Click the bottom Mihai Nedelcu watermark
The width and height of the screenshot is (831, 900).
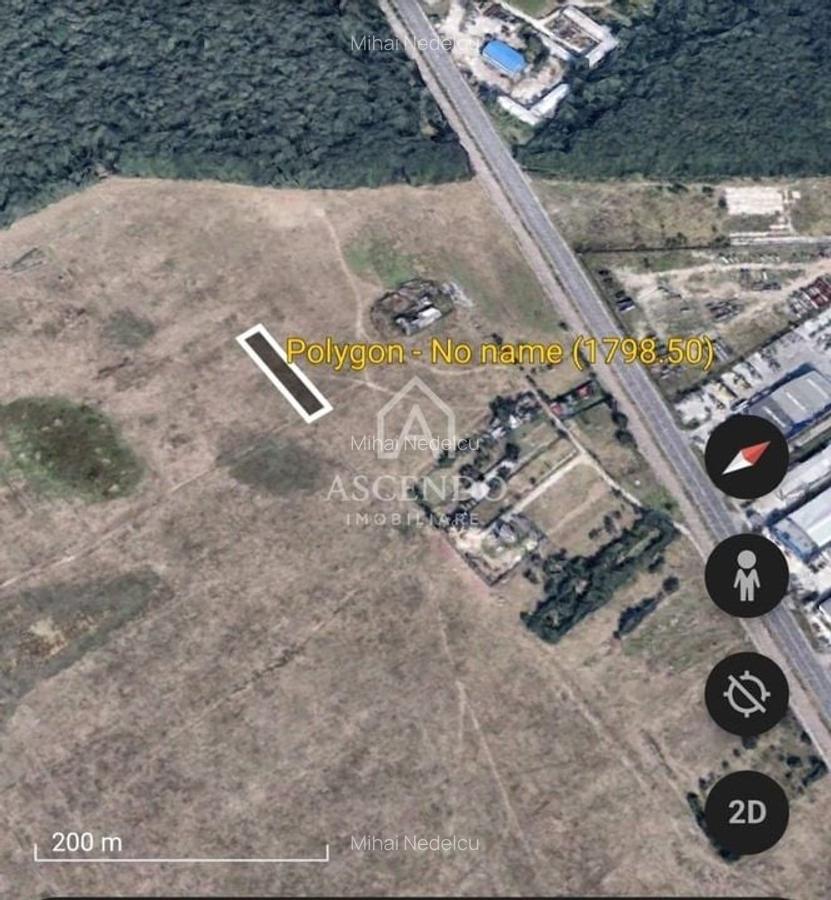click(x=414, y=845)
